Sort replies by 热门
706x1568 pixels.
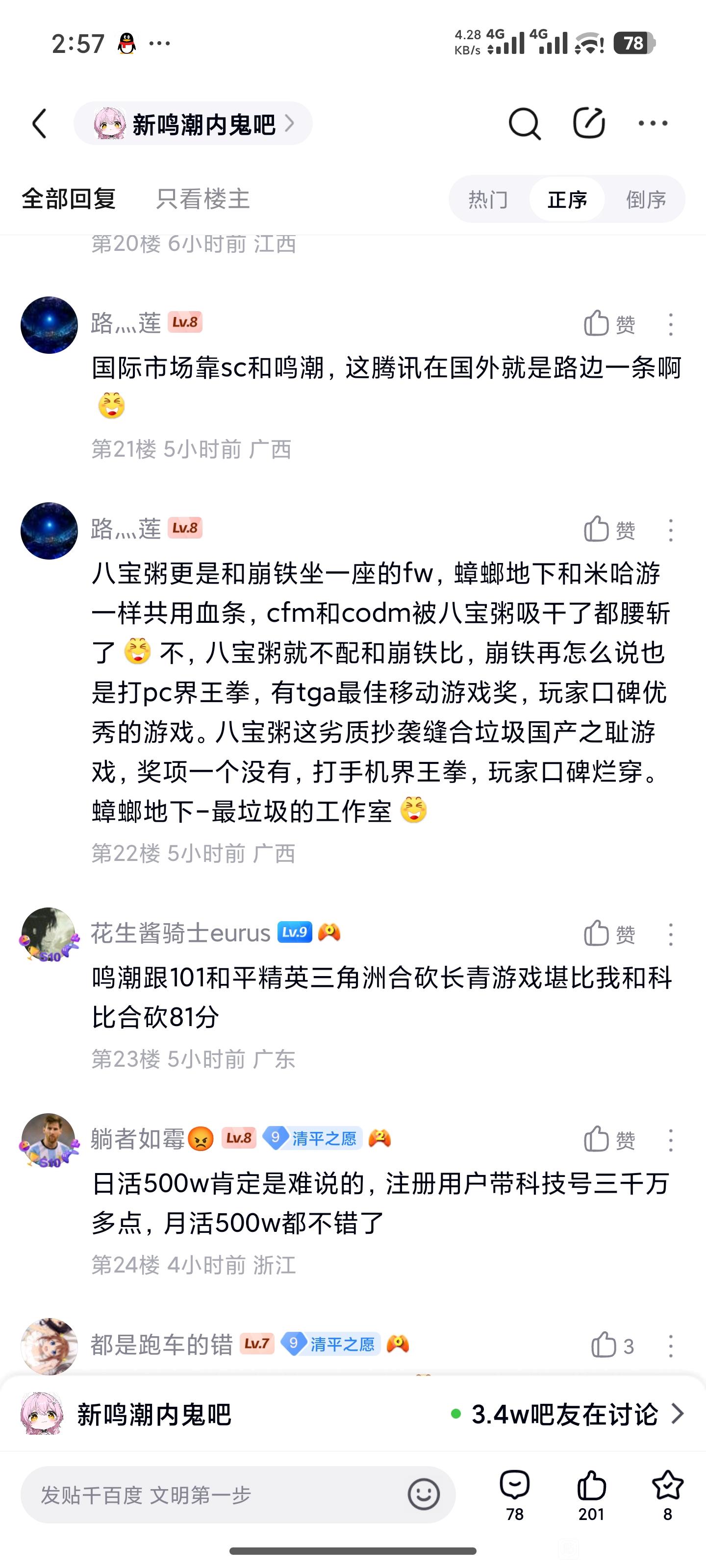[488, 199]
